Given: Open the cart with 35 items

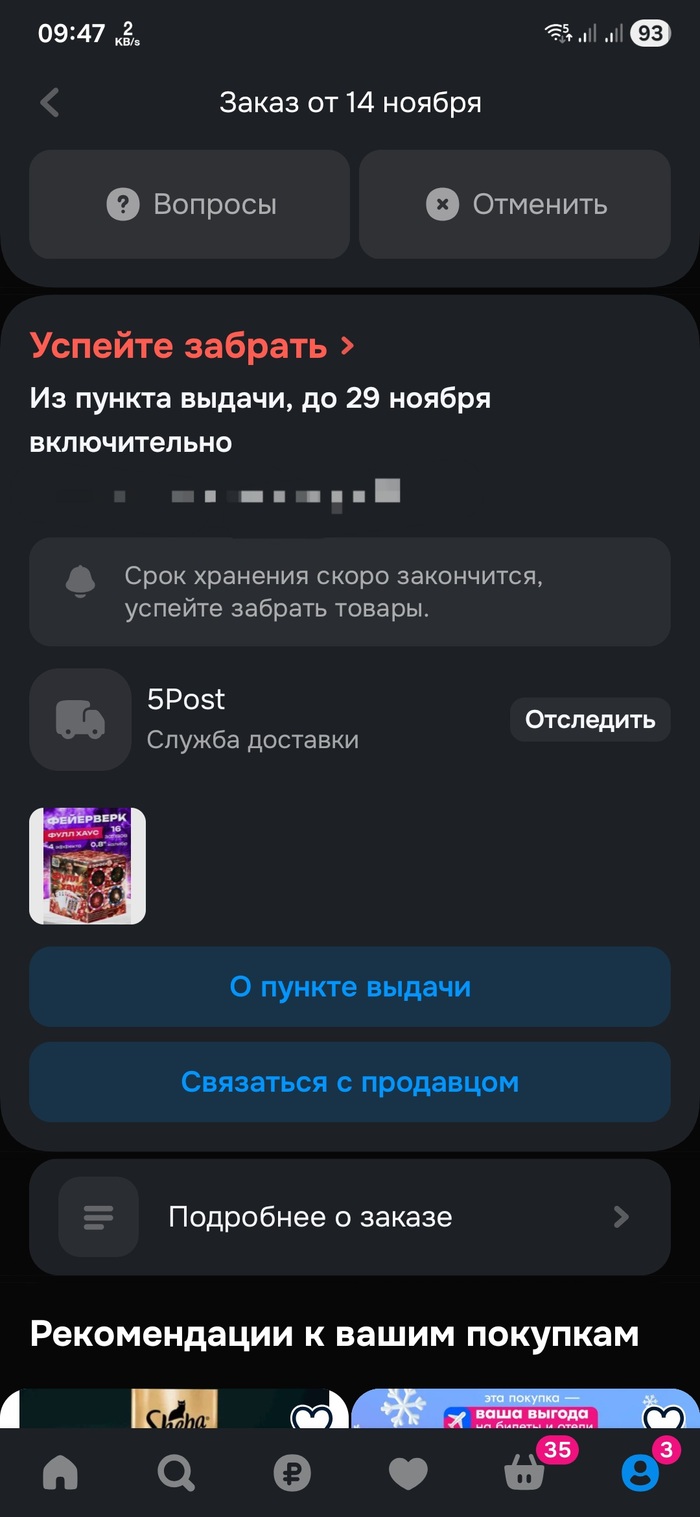Looking at the screenshot, I should [x=526, y=1472].
